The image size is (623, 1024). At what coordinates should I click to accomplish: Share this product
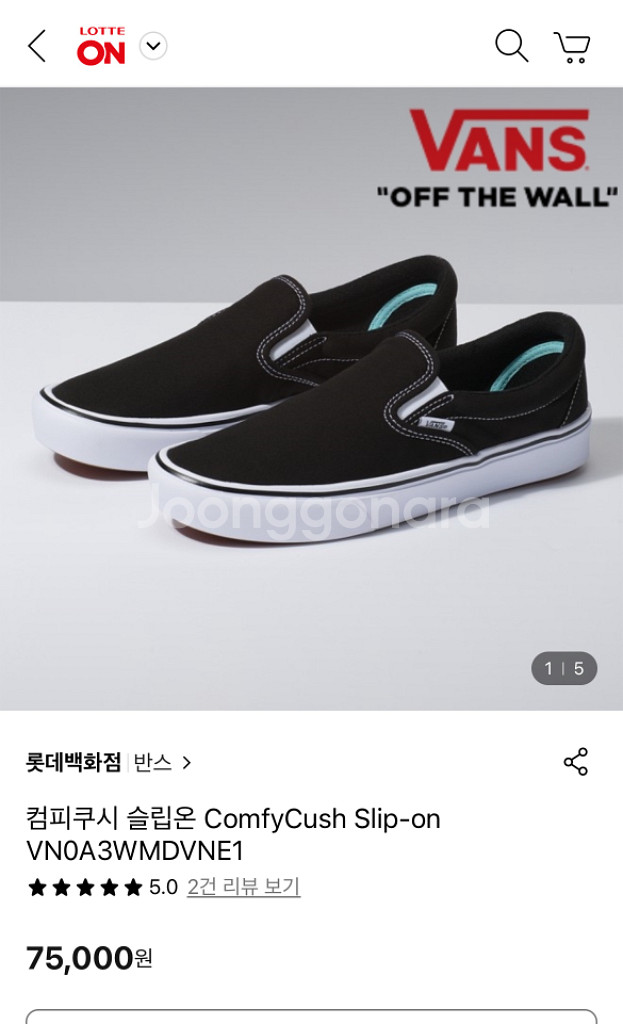point(576,762)
